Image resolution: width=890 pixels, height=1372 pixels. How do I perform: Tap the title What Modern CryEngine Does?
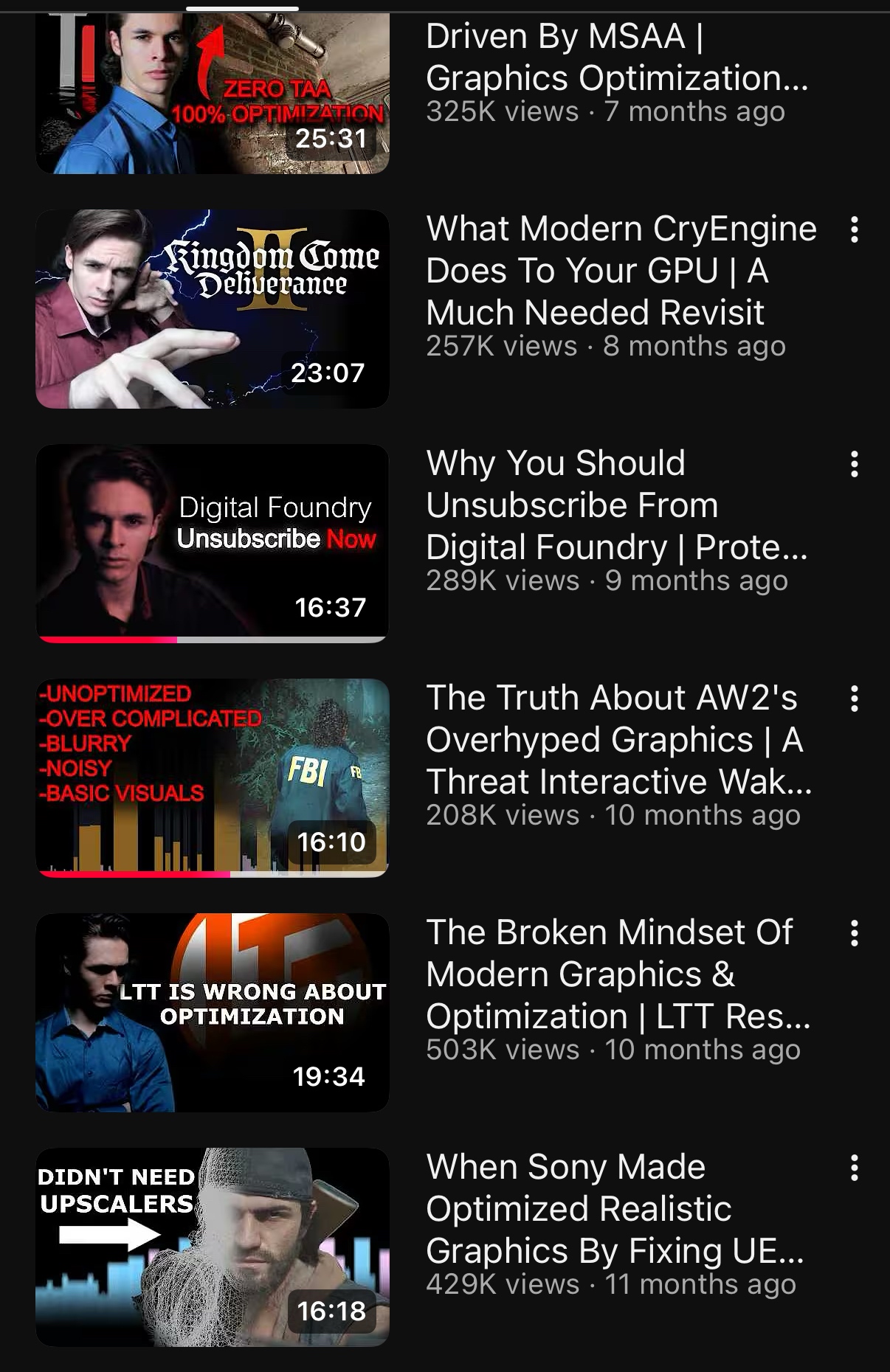click(620, 270)
